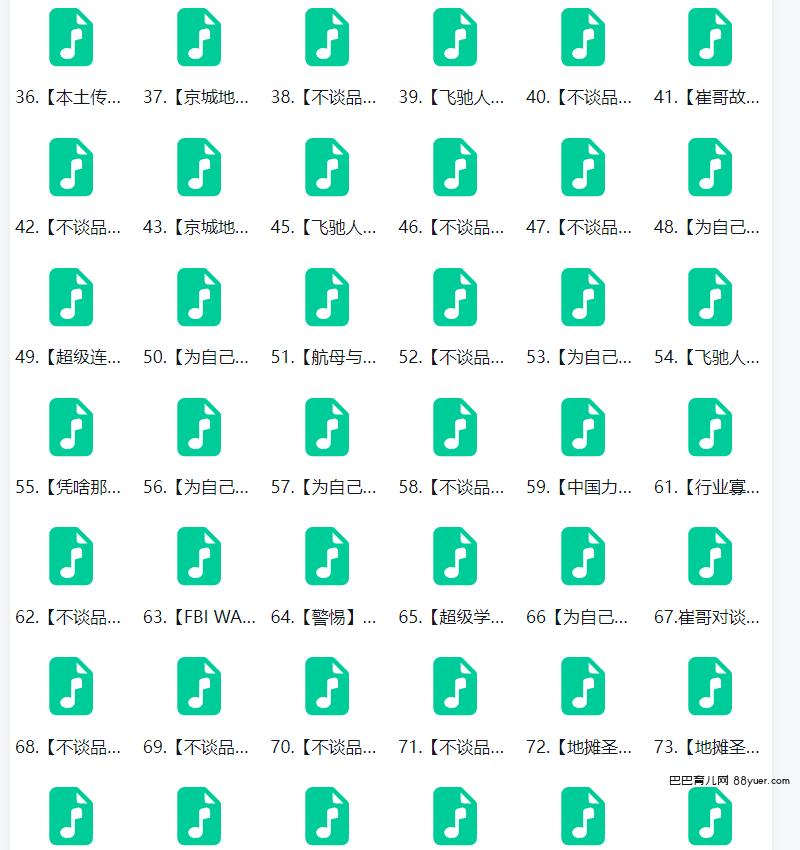Open audio file 49.【超级连…
This screenshot has width=800, height=850.
pyautogui.click(x=71, y=297)
